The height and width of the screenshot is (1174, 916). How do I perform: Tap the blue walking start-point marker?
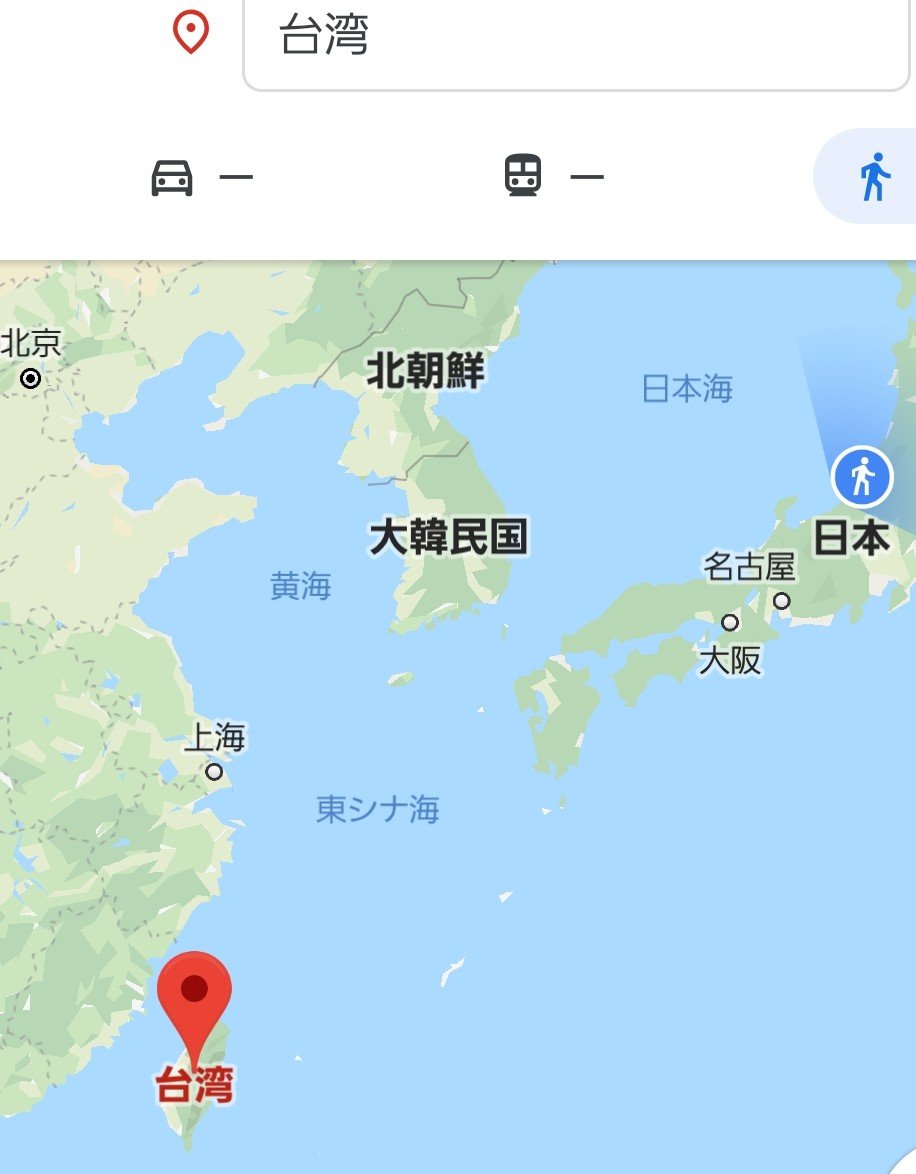point(862,477)
